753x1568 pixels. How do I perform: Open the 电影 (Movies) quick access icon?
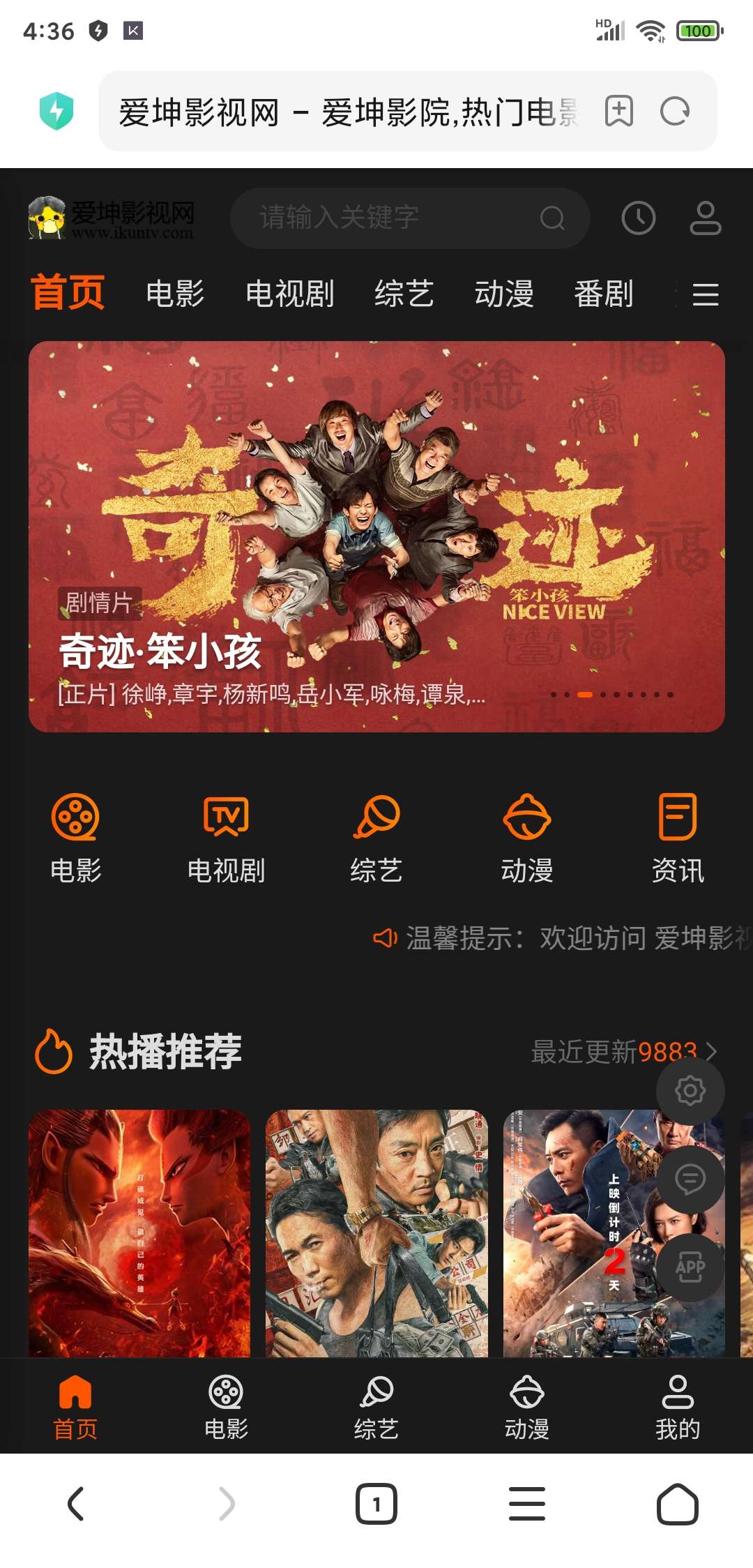click(x=75, y=834)
